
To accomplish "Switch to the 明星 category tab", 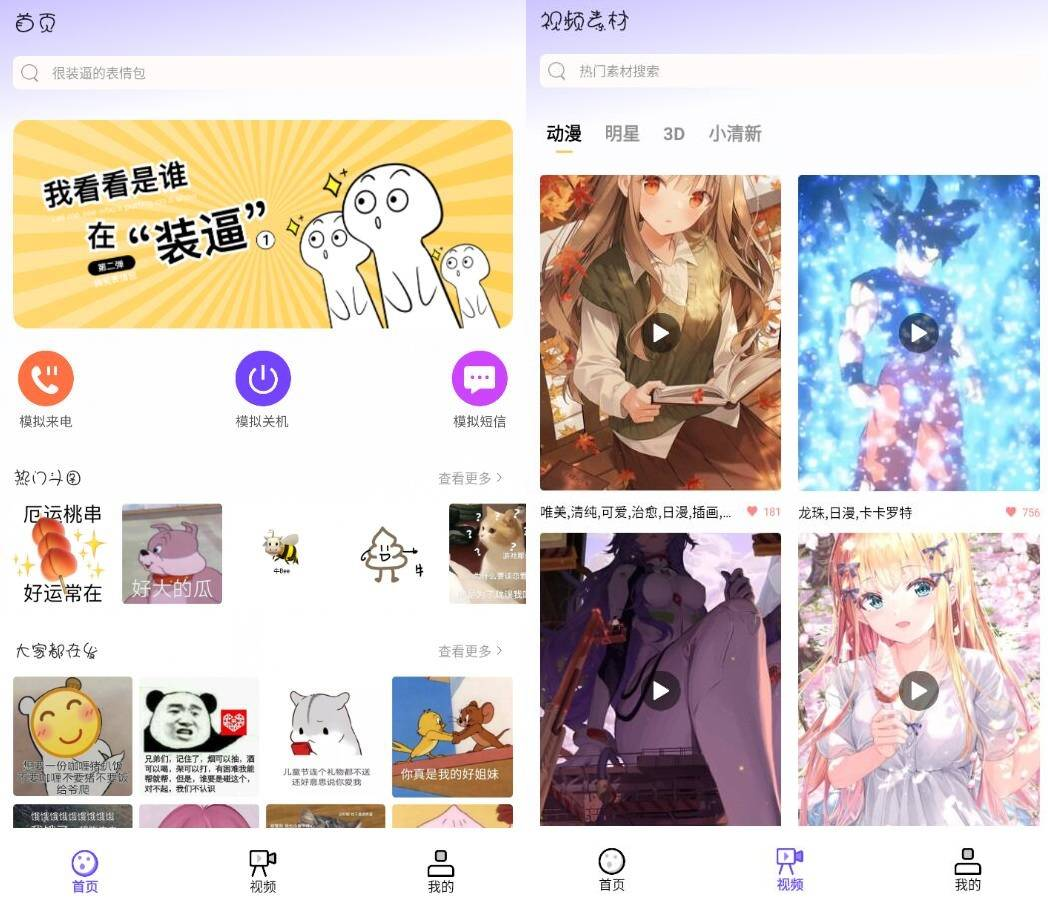I will pyautogui.click(x=622, y=134).
